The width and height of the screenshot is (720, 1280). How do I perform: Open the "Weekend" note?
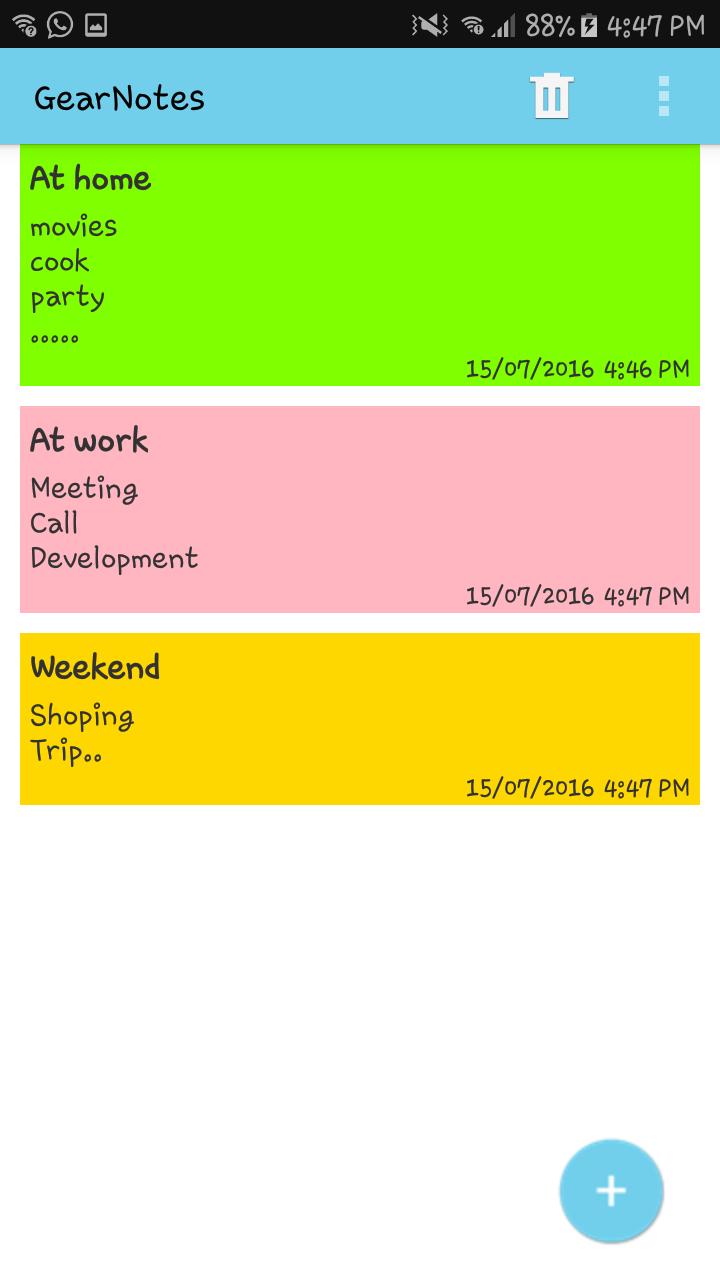coord(360,718)
